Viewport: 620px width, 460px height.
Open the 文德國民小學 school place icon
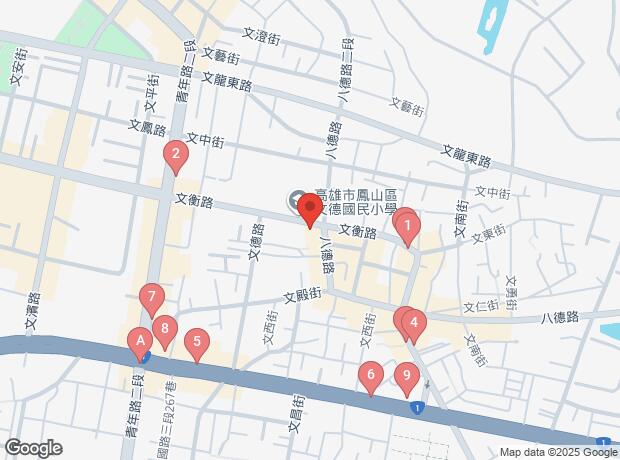click(296, 200)
